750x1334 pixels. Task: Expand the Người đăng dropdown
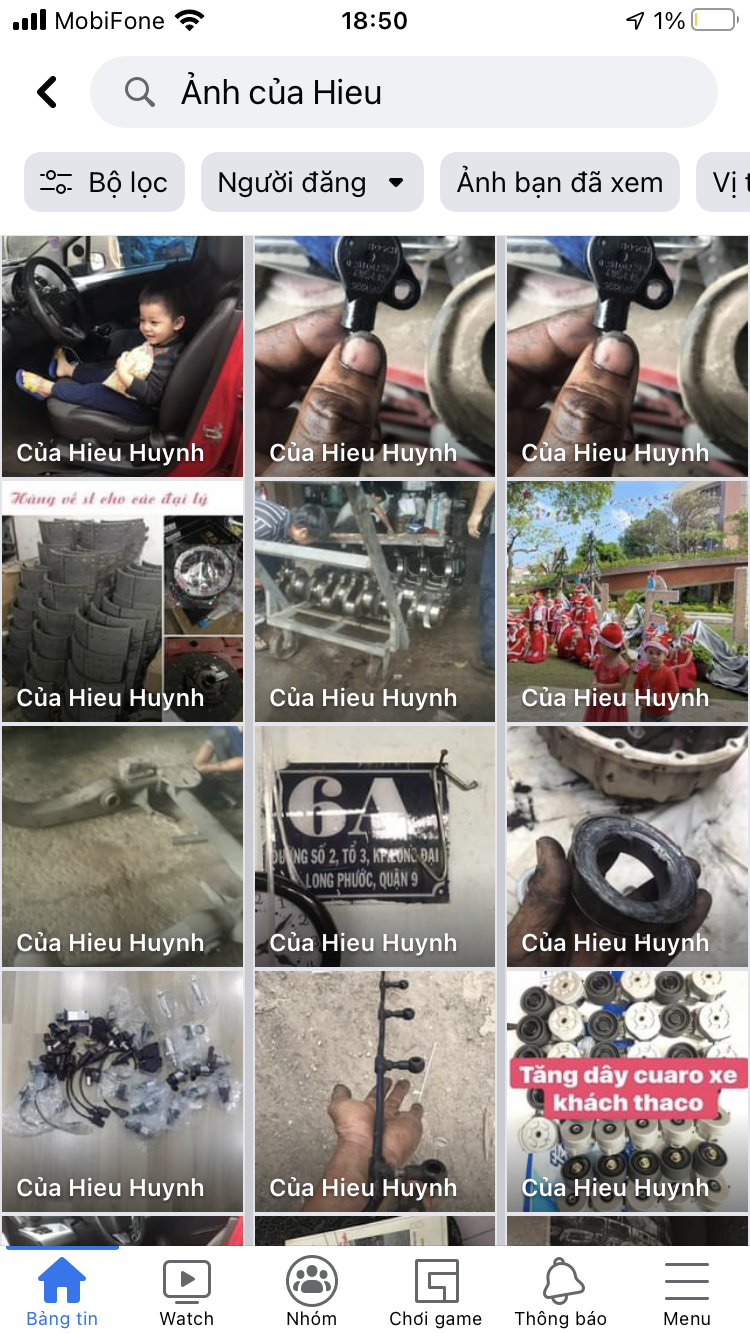tap(311, 183)
